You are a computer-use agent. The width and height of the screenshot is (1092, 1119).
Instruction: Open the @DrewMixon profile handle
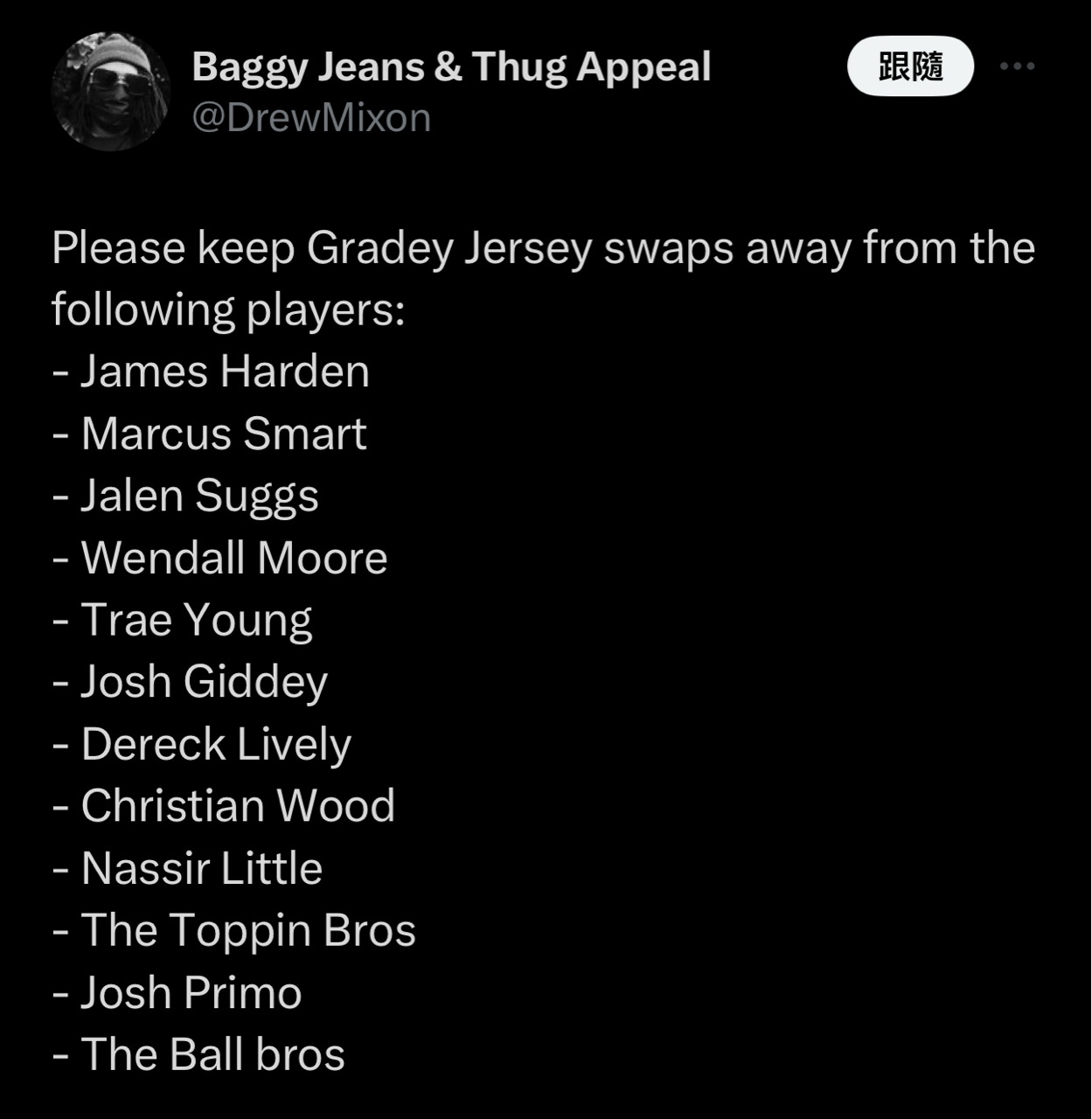click(311, 118)
